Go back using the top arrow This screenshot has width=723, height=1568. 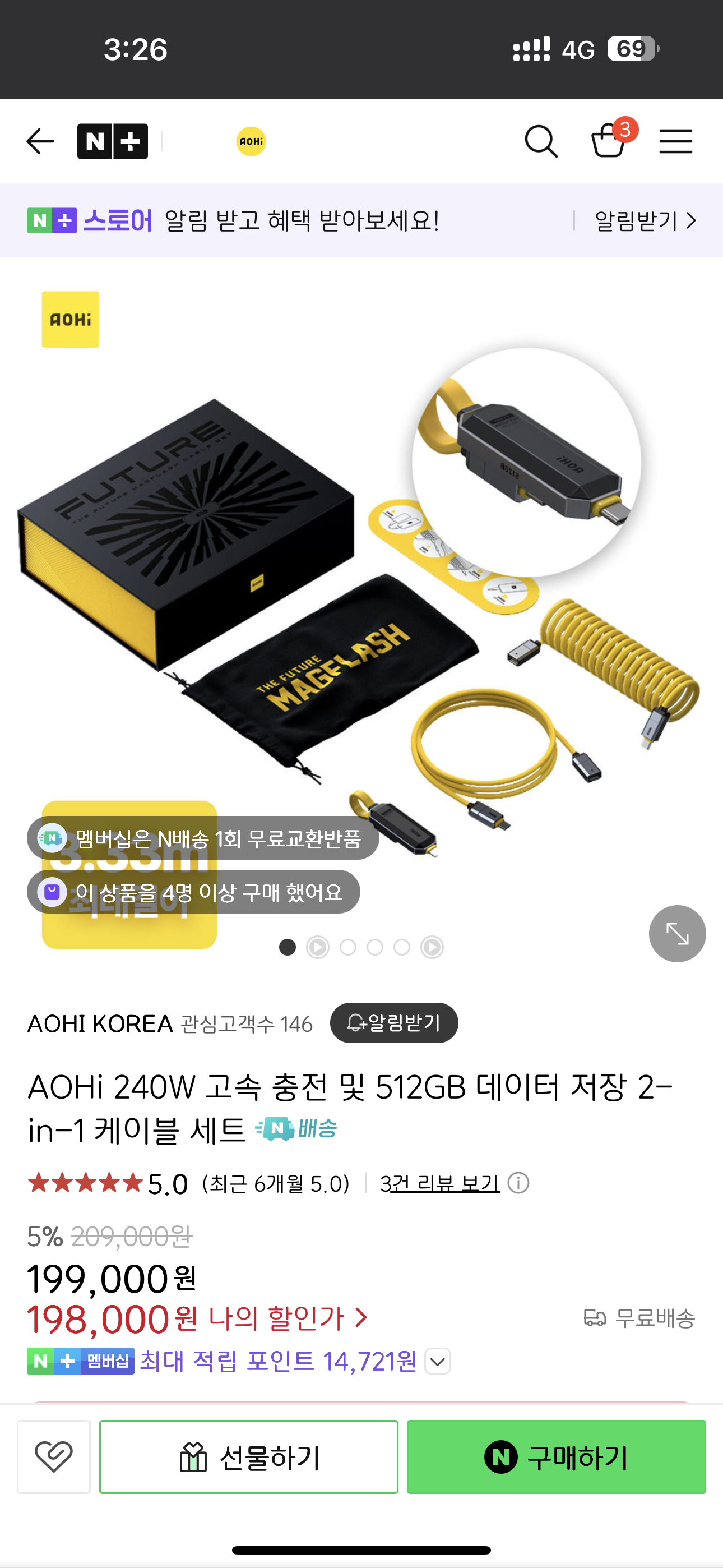[x=40, y=142]
